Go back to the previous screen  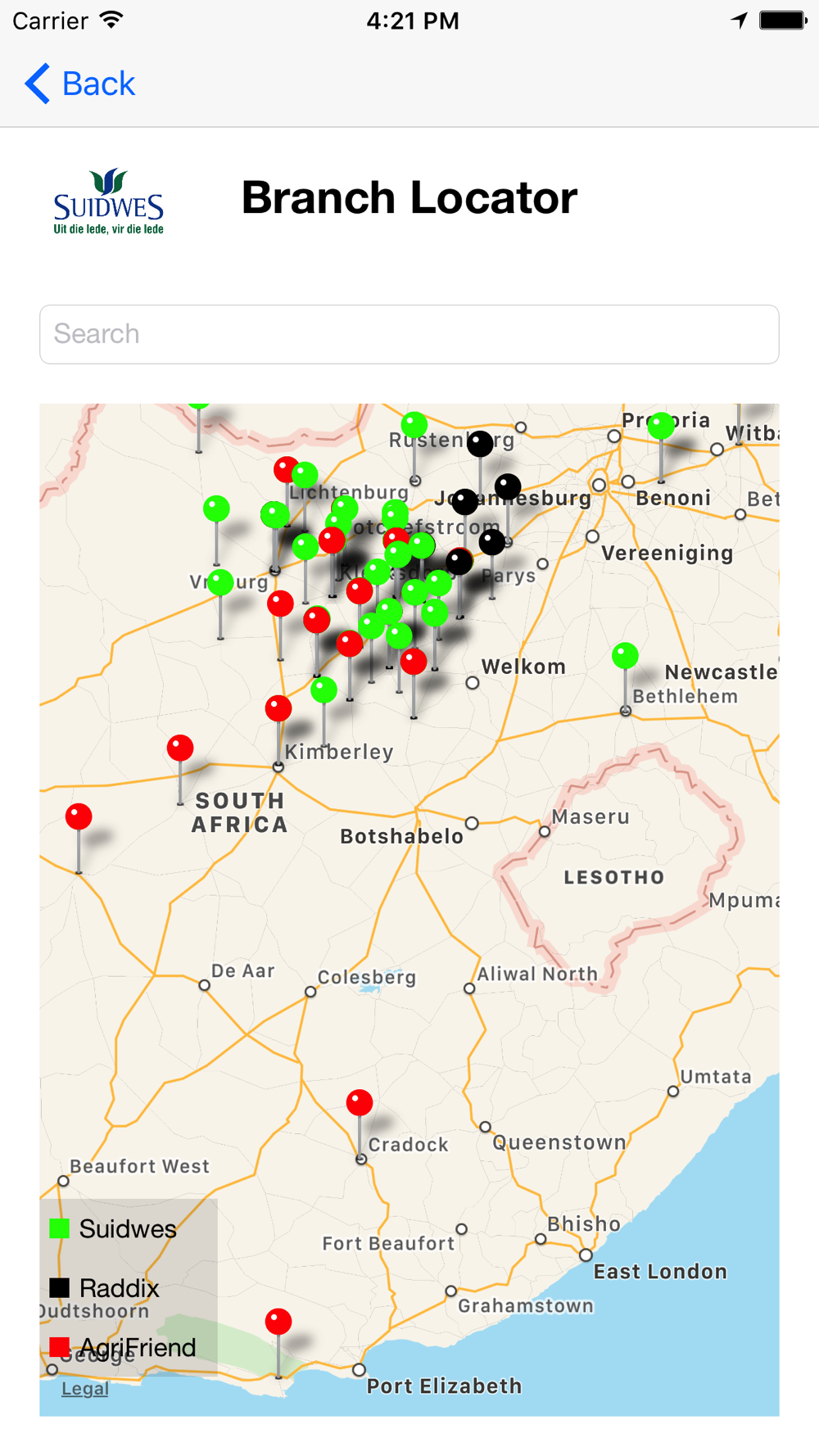(x=79, y=84)
